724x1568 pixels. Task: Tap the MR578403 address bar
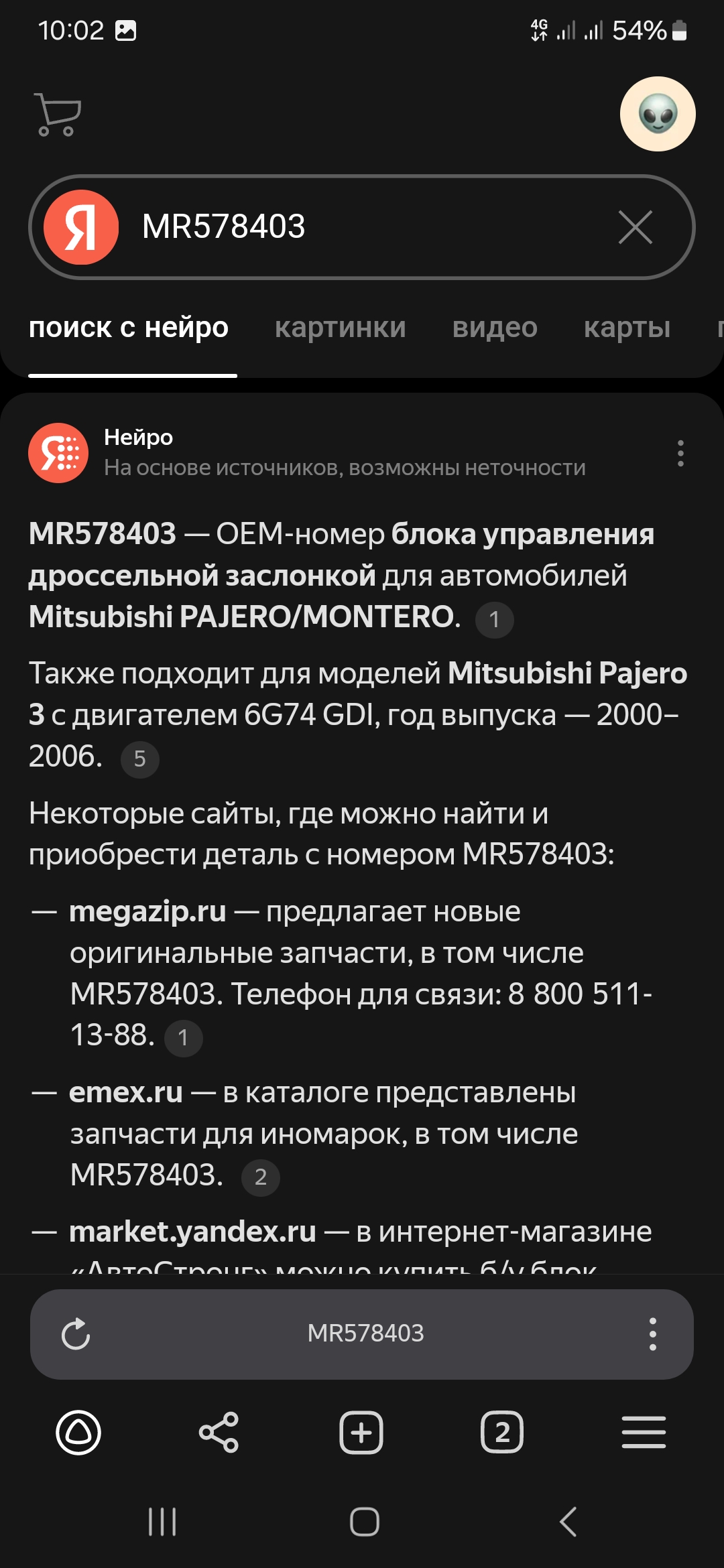365,1333
